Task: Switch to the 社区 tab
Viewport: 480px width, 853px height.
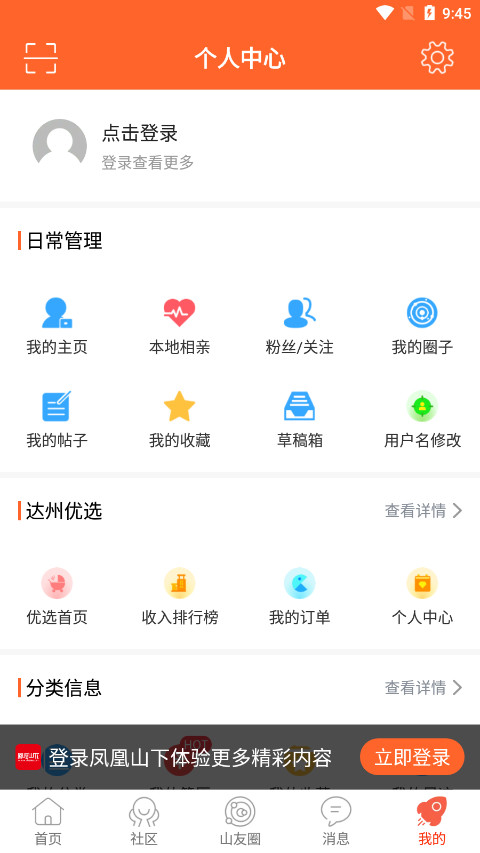Action: pos(144,821)
